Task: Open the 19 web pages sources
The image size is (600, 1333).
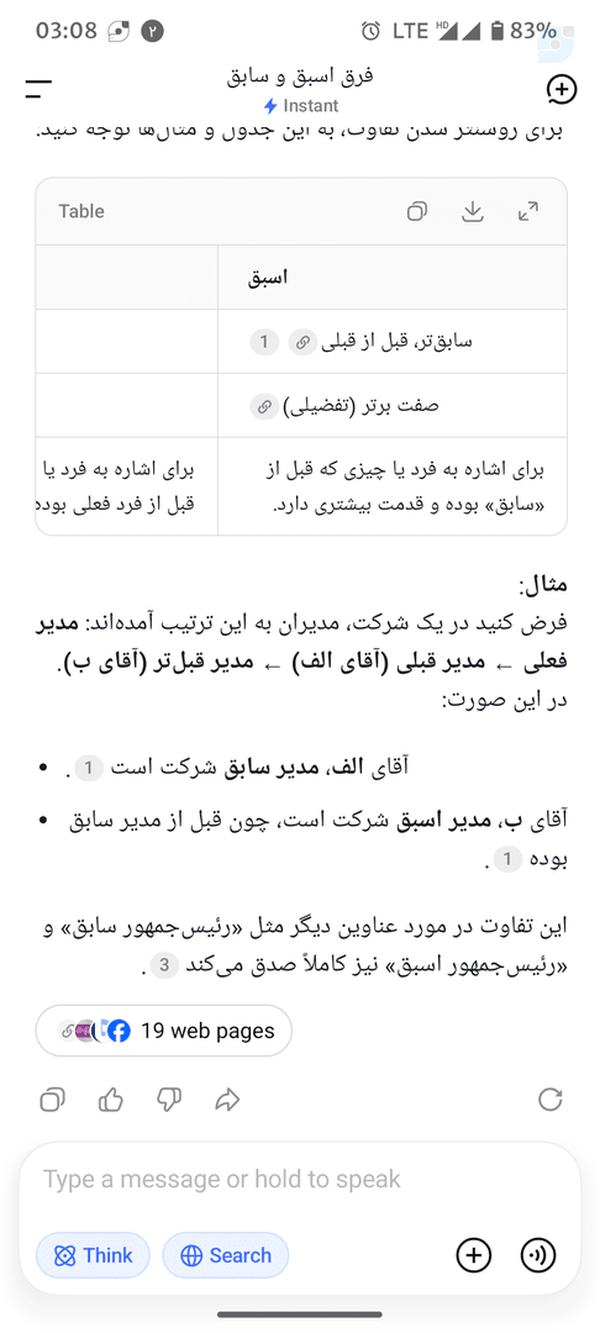Action: click(164, 1031)
